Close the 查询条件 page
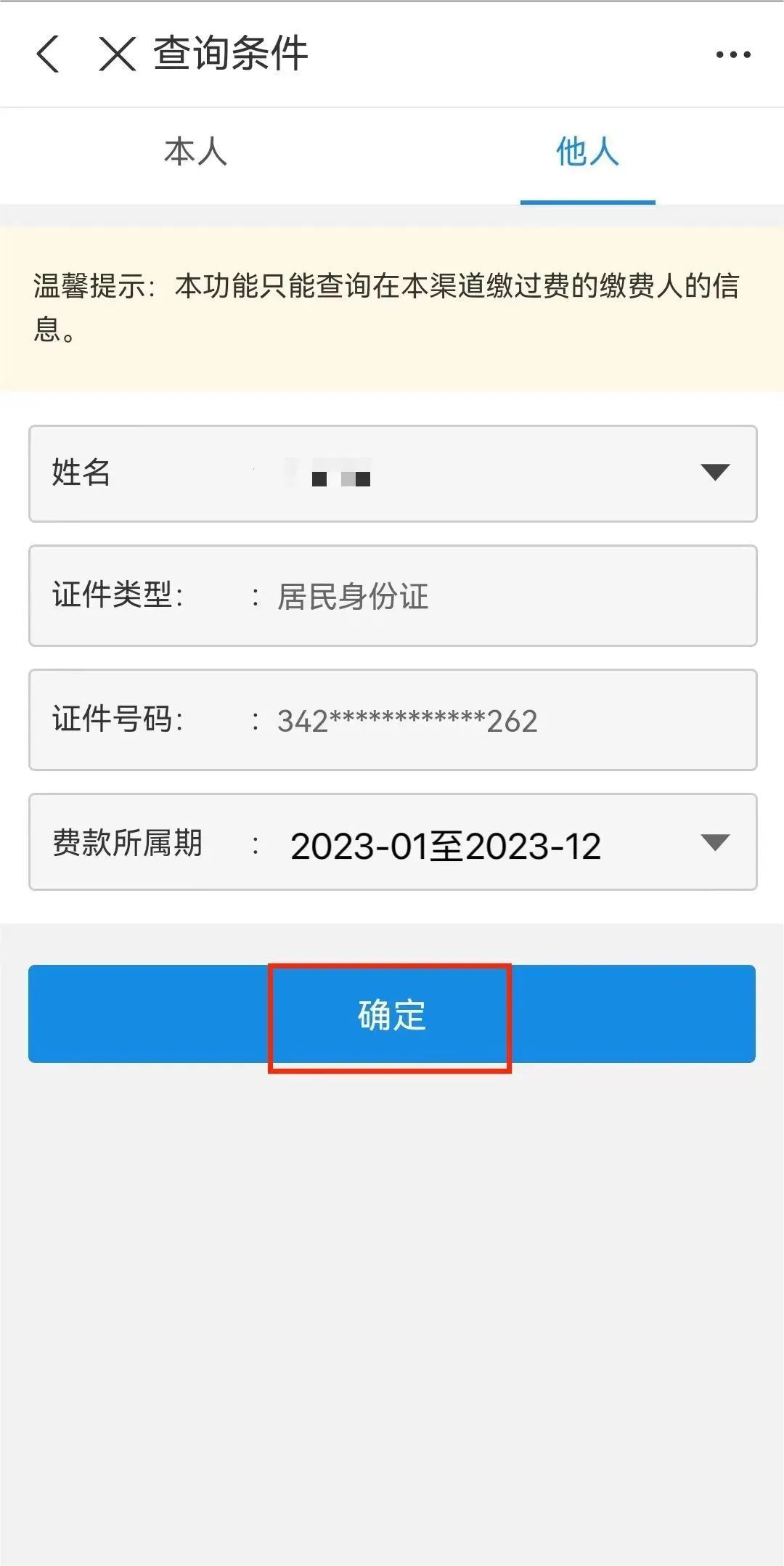 click(118, 54)
